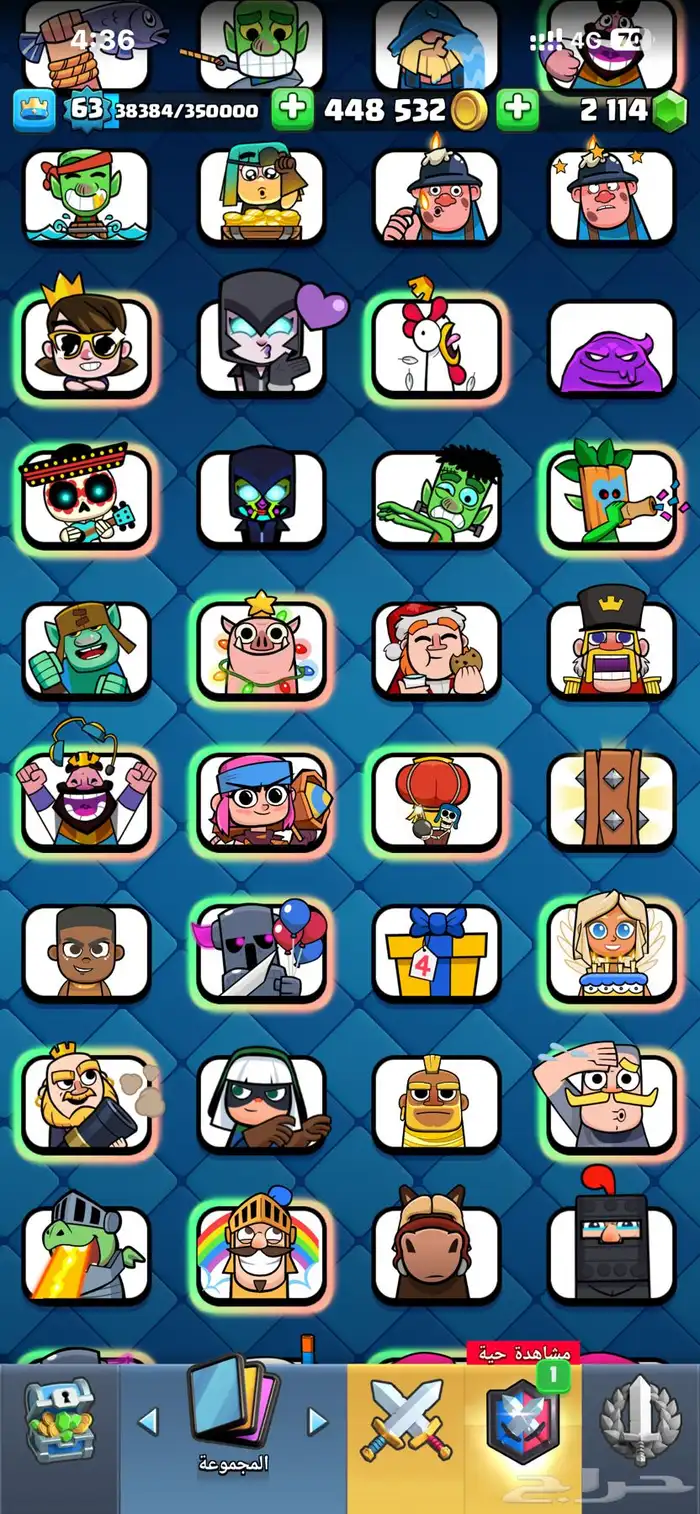700x1514 pixels.
Task: Open the clan tab with the shield
Action: (x=522, y=1420)
